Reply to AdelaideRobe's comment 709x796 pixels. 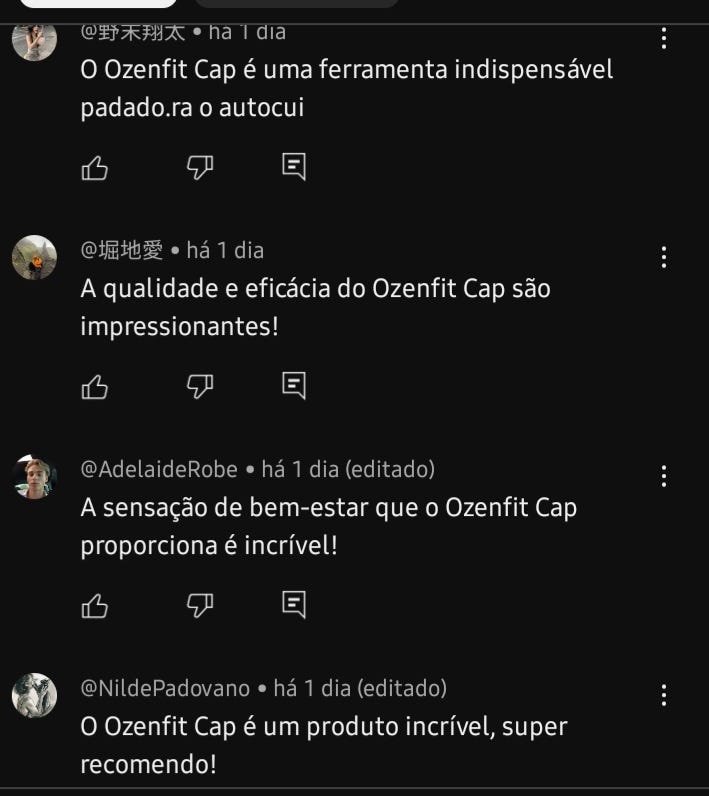[294, 604]
